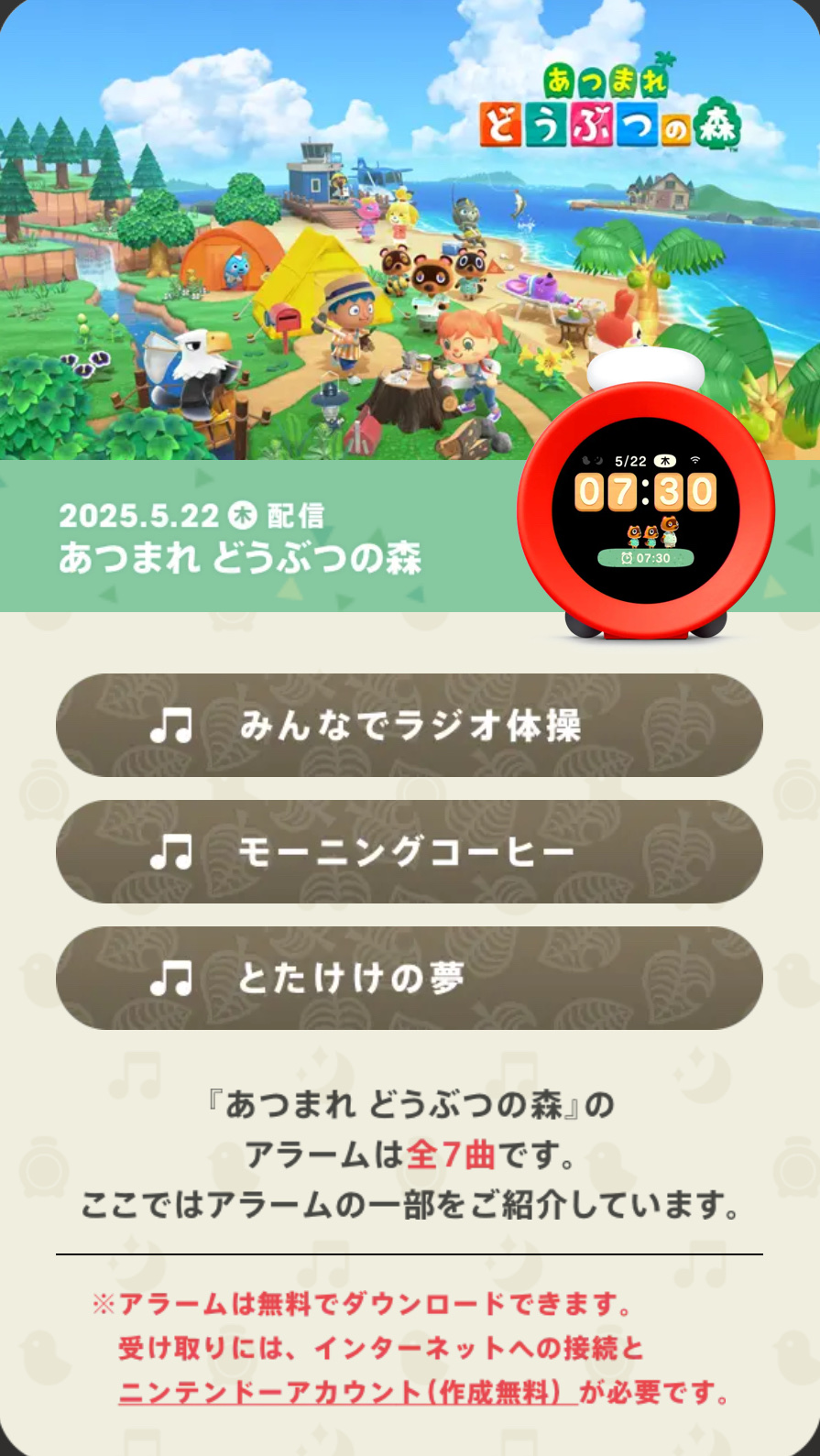Screen dimensions: 820x1456
Task: Play the とたけけの夢 alarm sample
Action: click(x=409, y=978)
